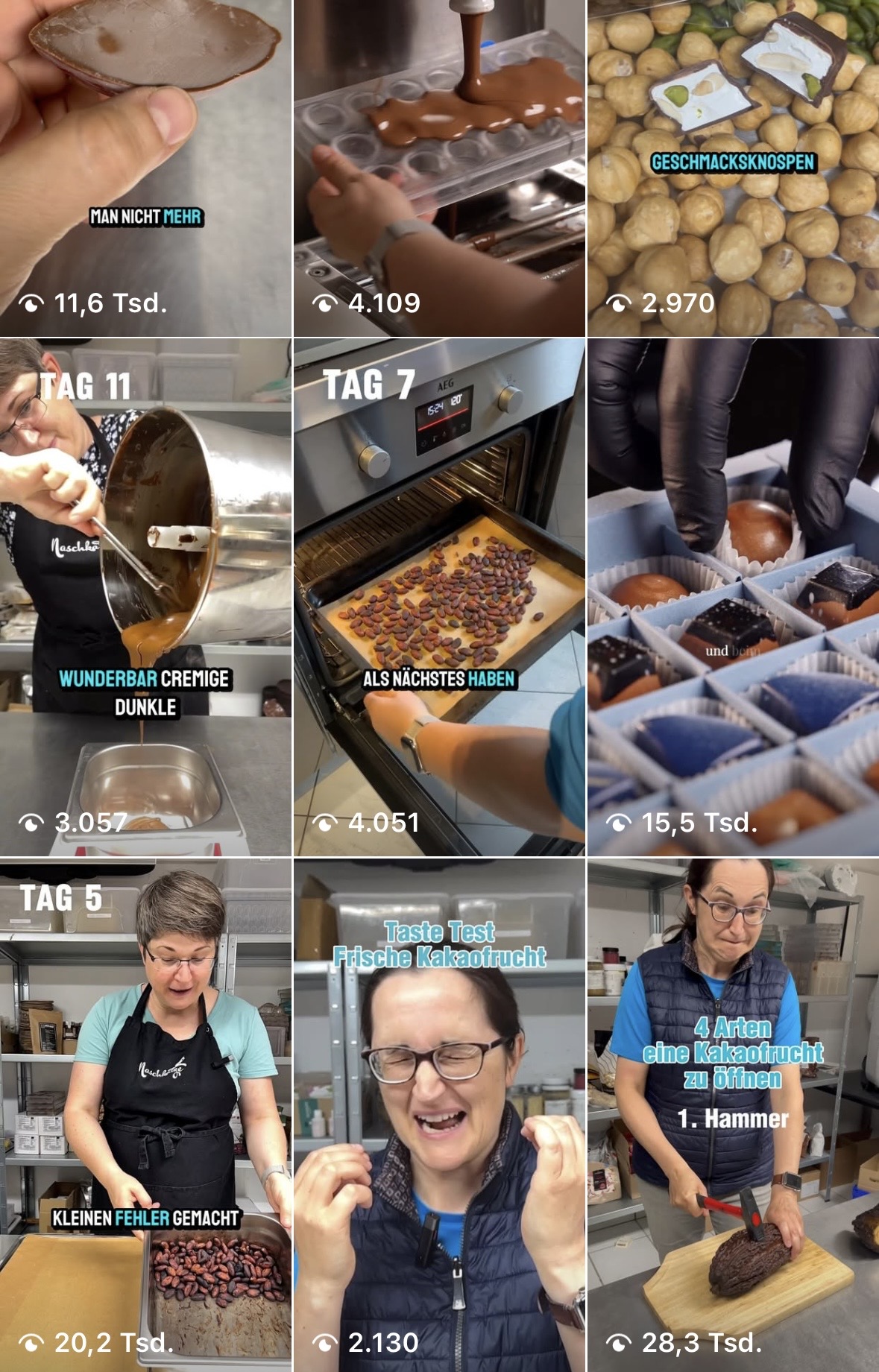This screenshot has height=1372, width=879.
Task: Play the praline box reel with 15,5 Tsd. views
Action: 733,596
